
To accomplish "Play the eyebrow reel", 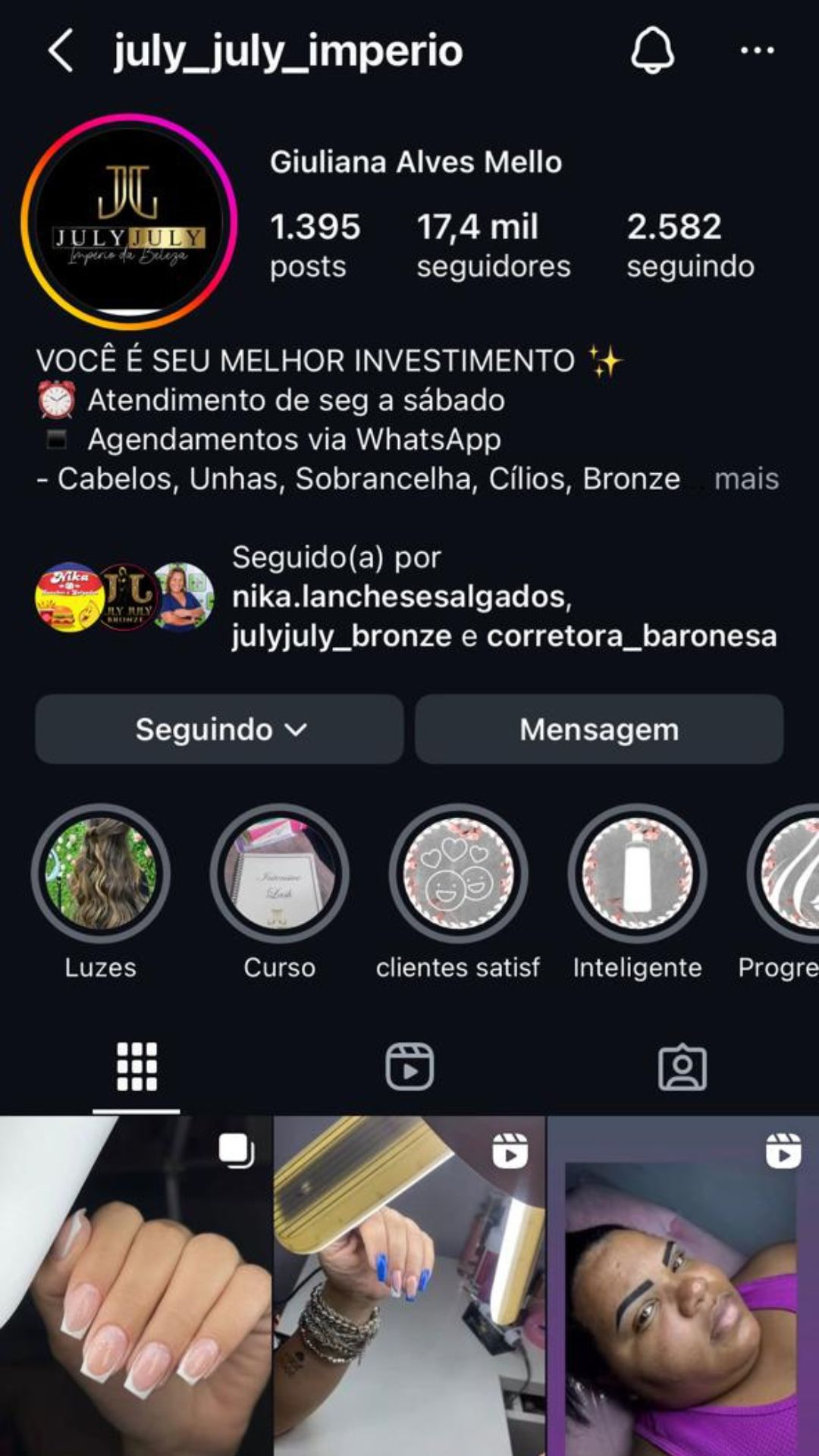I will [682, 1289].
